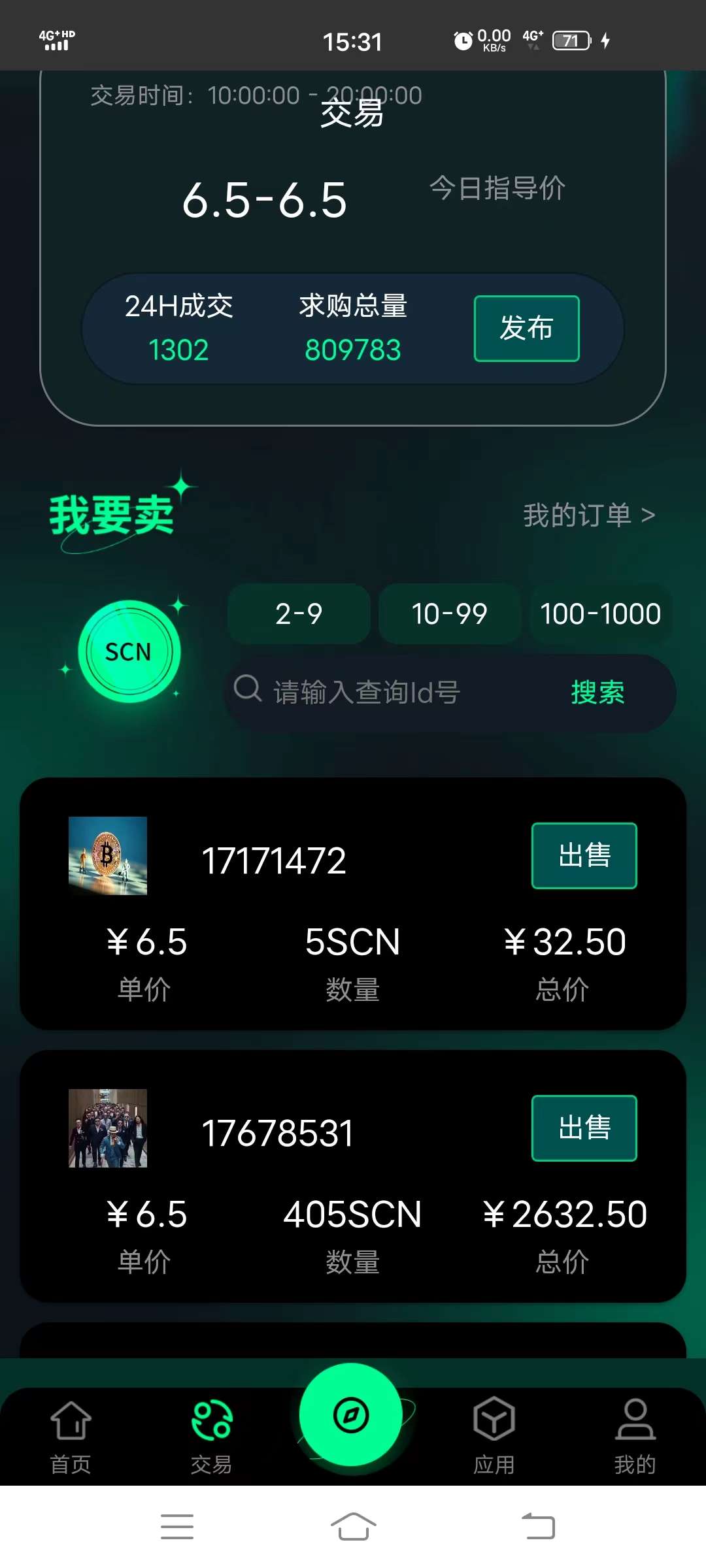Select the SCN coin button

coord(129,651)
